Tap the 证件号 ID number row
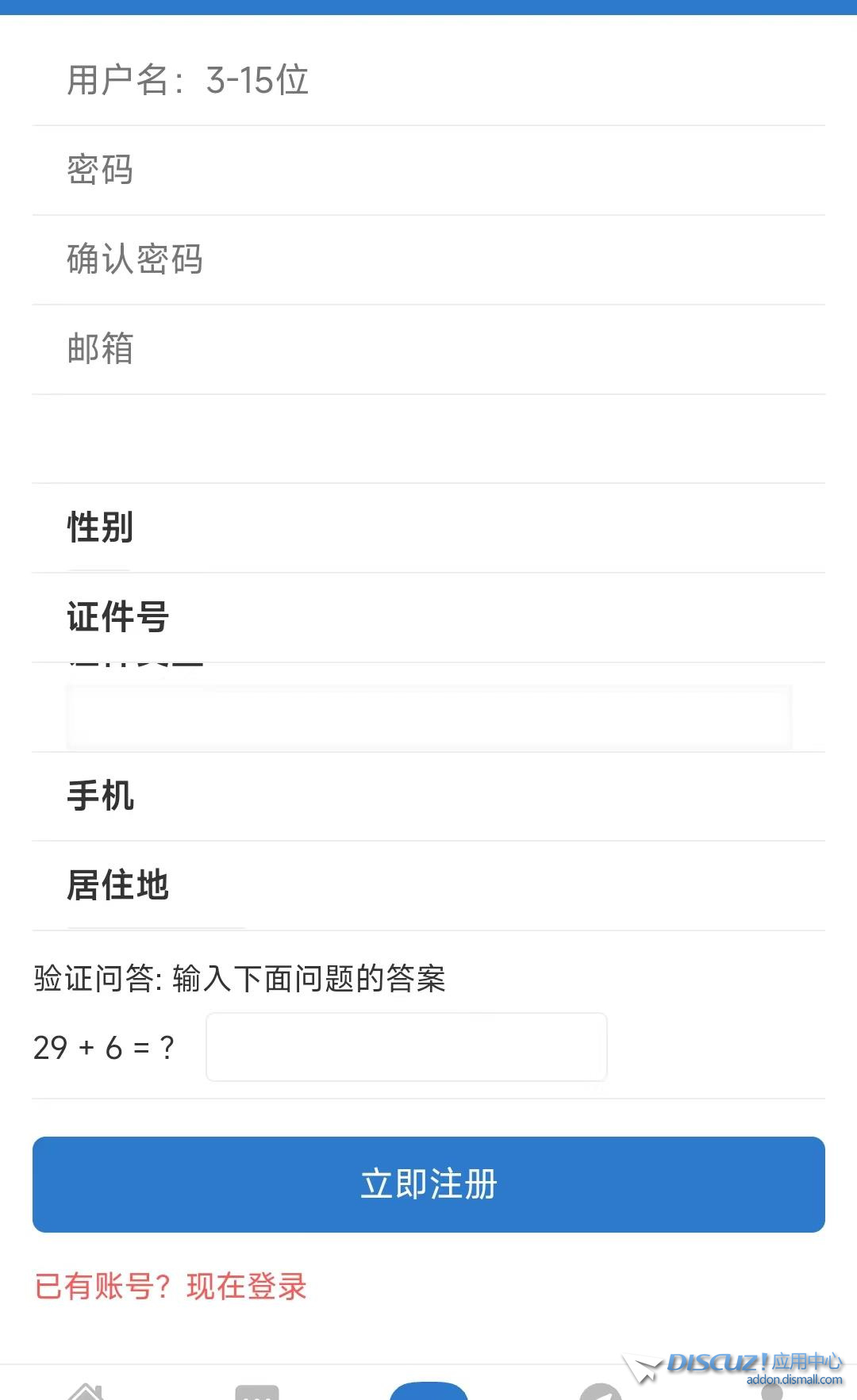Viewport: 857px width, 1400px height. (x=428, y=617)
